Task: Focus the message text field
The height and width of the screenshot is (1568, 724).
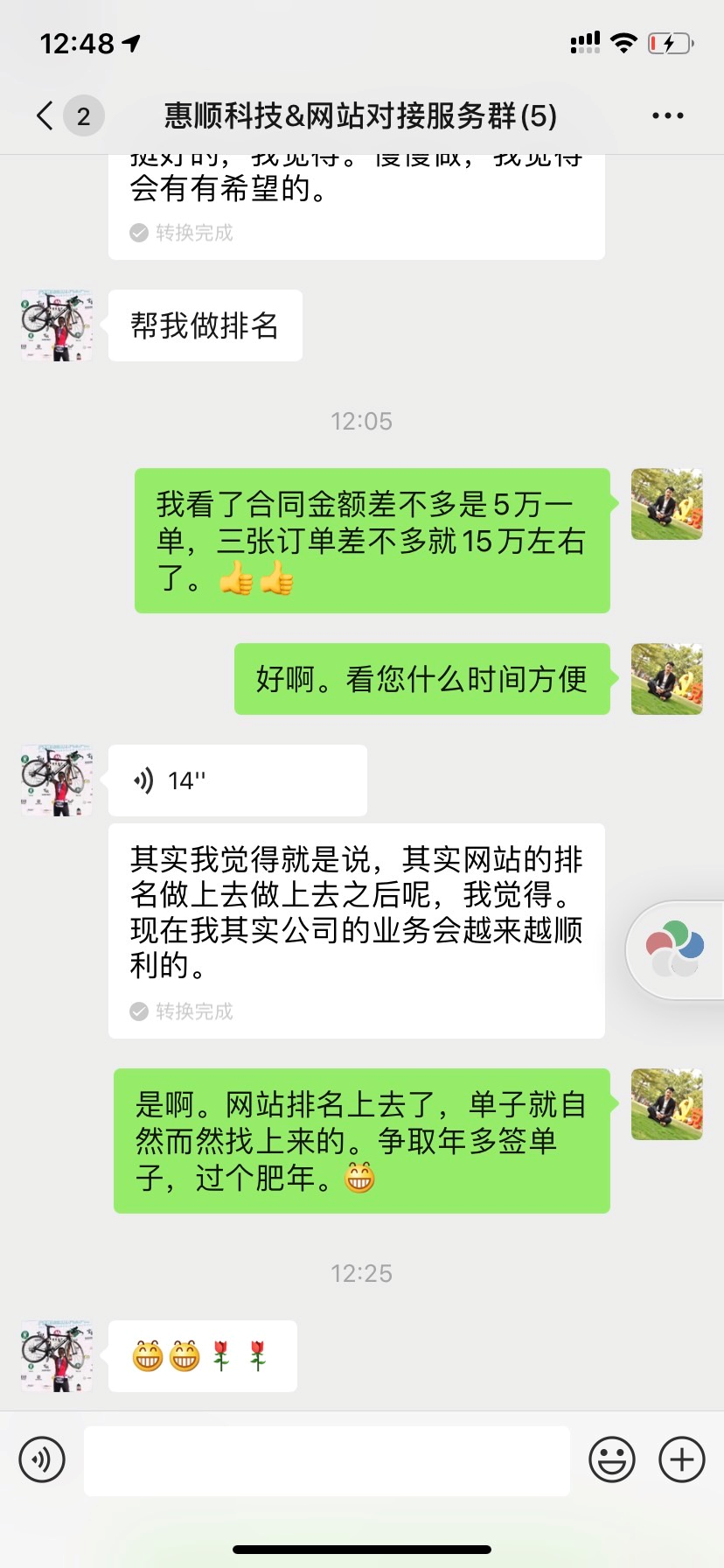Action: [326, 1460]
